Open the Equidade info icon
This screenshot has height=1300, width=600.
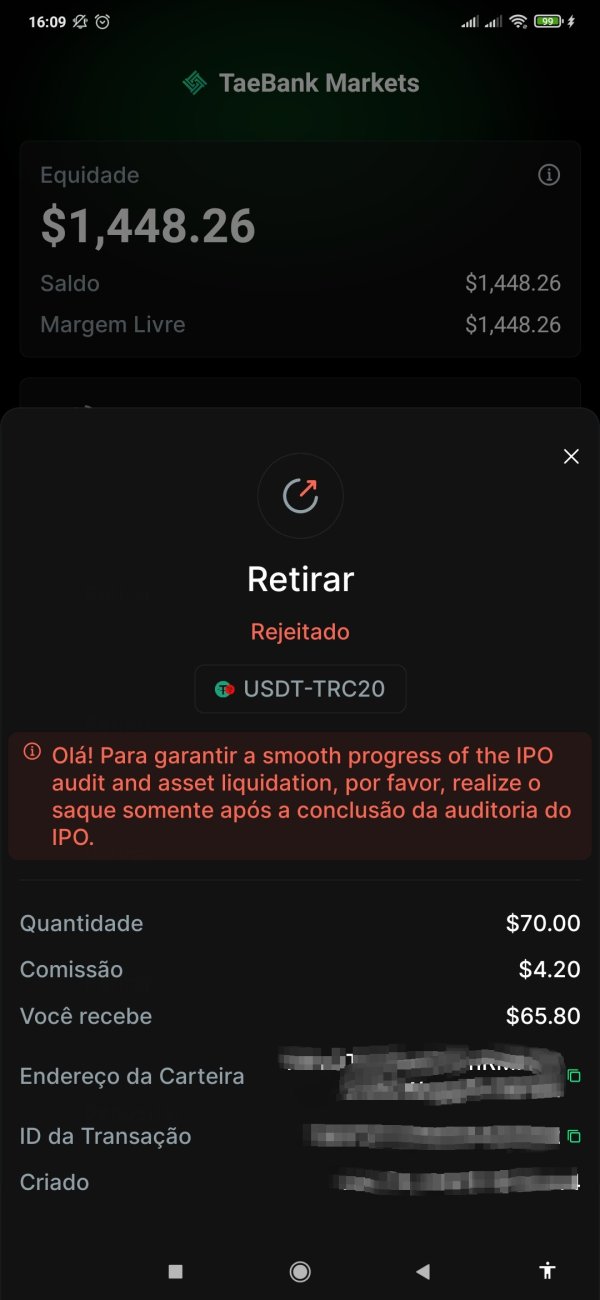point(549,175)
